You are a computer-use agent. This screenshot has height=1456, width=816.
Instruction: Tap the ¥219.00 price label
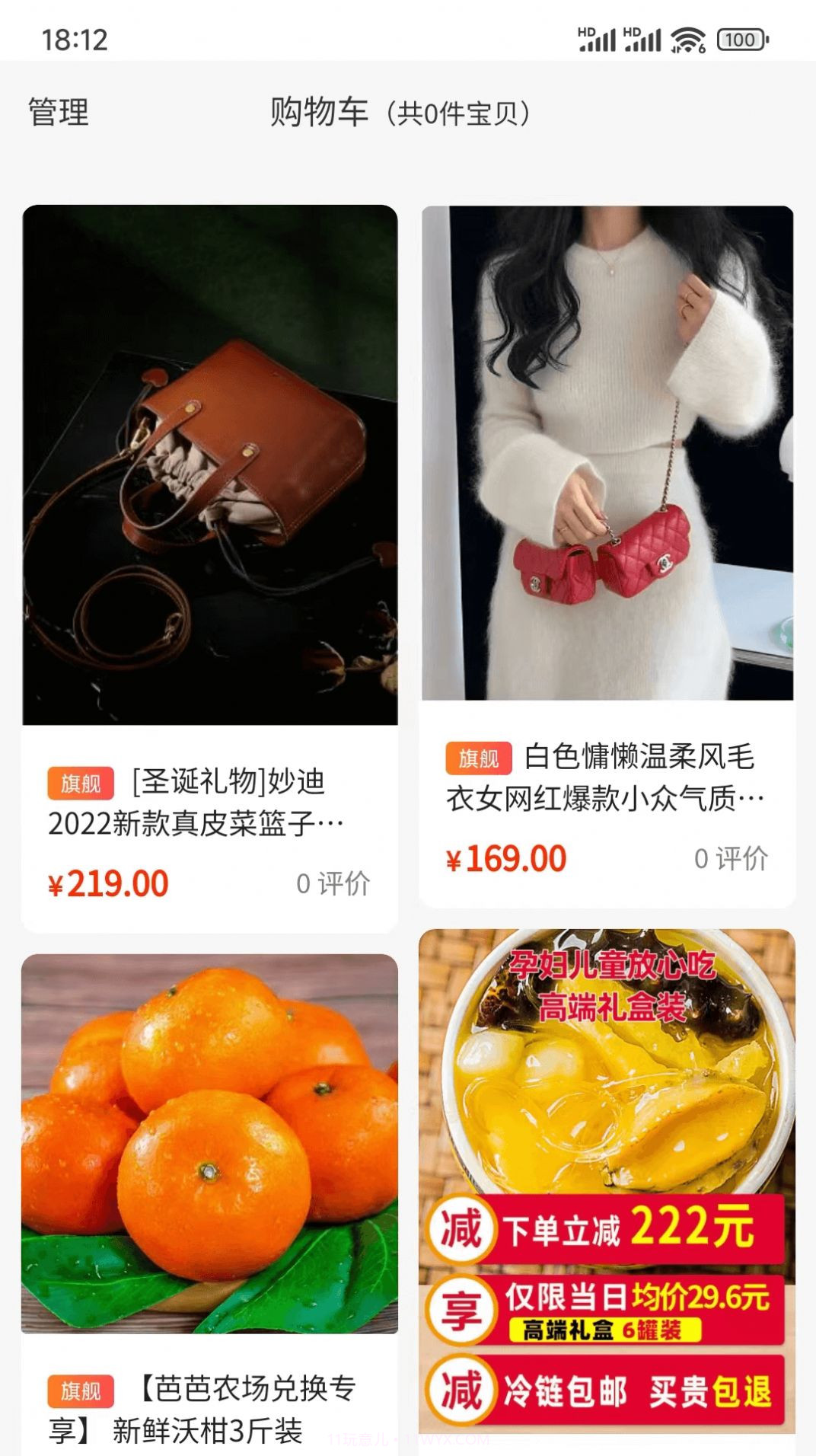coord(110,883)
